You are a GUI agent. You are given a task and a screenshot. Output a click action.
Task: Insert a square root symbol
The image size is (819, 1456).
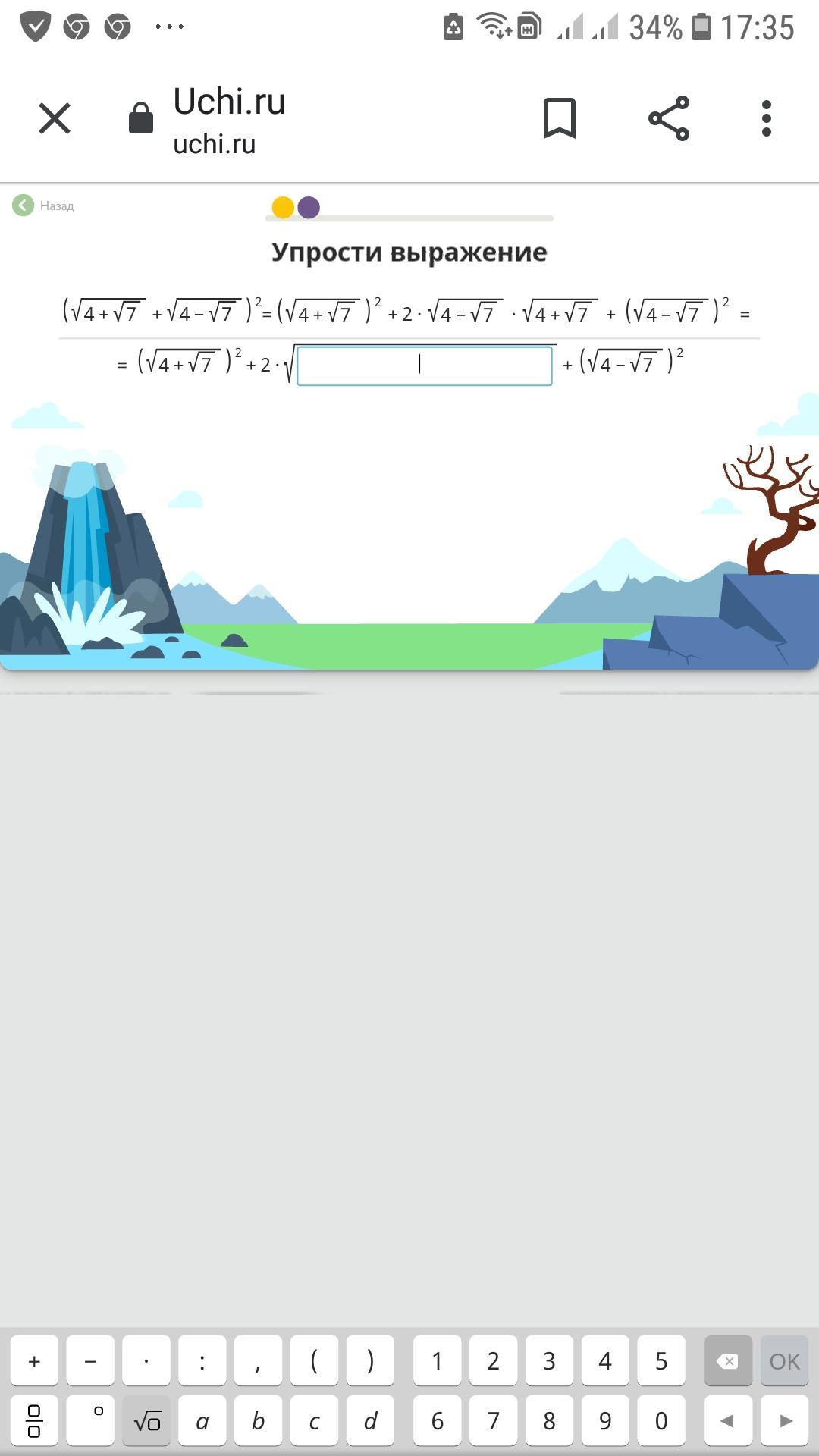(146, 1420)
